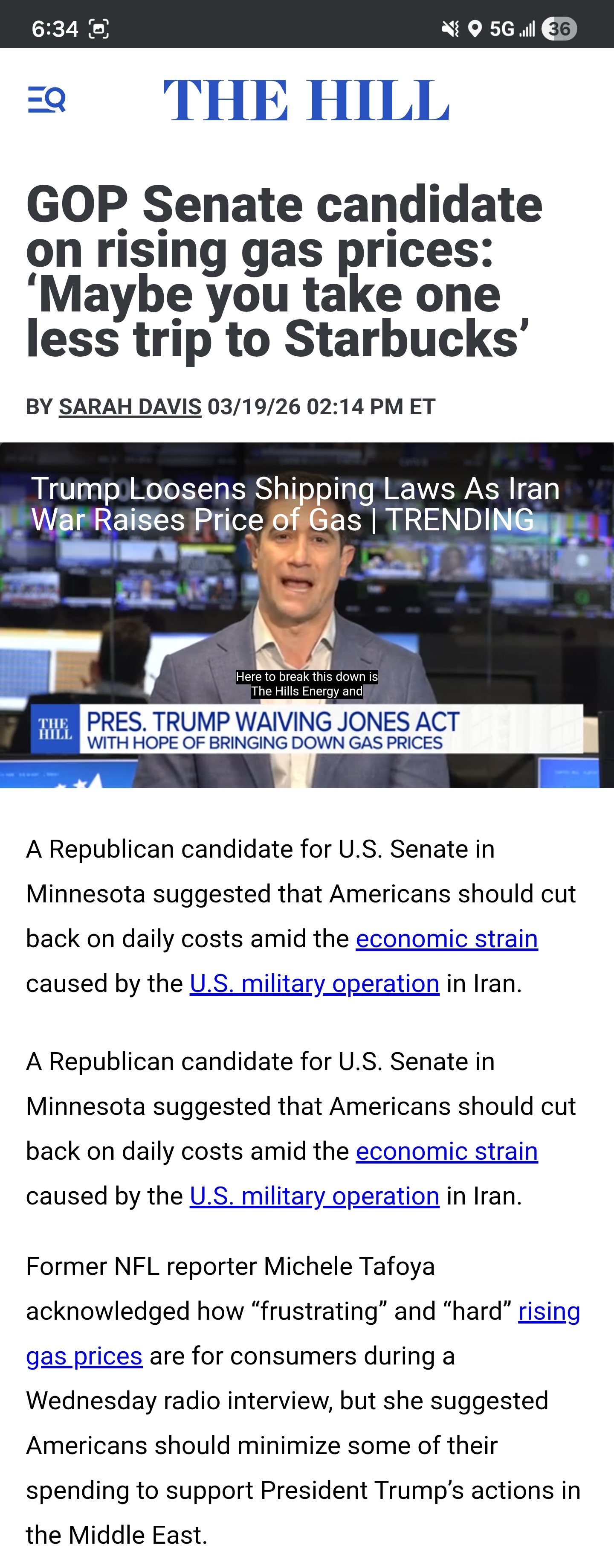The image size is (614, 1568).
Task: Play the Trump Loosens Shipping Laws video
Action: 307,615
